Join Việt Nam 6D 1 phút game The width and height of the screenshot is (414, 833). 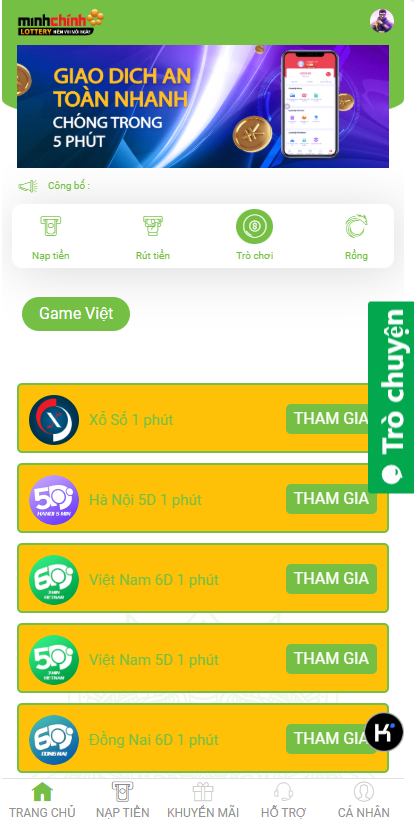click(331, 579)
